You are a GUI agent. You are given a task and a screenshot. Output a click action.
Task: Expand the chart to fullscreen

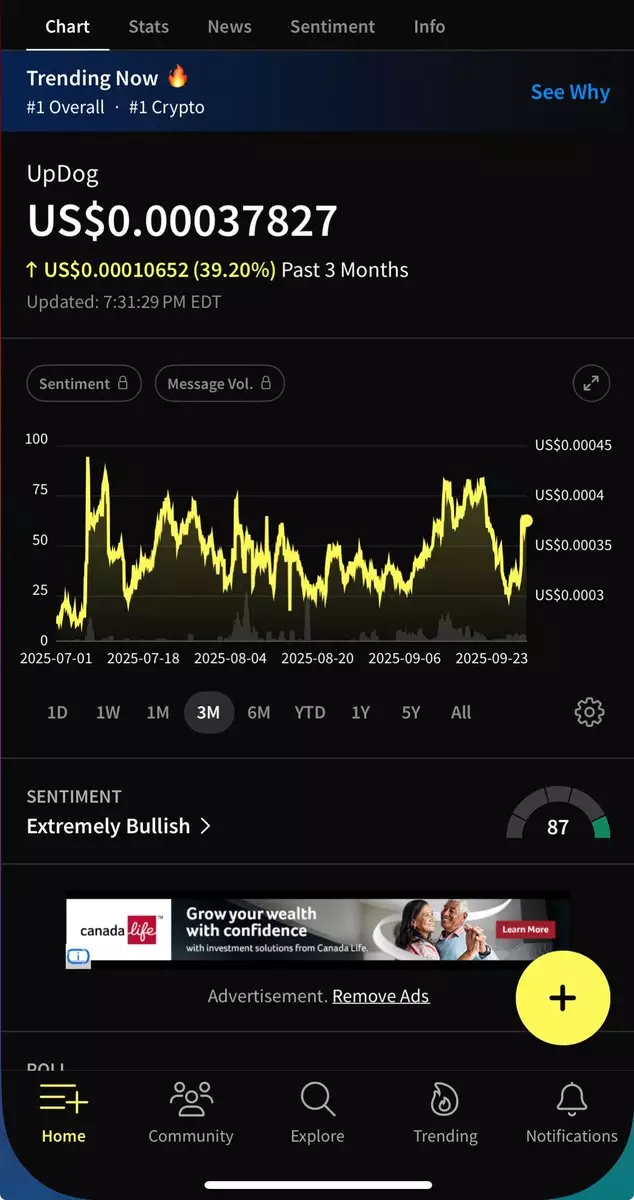pos(591,383)
